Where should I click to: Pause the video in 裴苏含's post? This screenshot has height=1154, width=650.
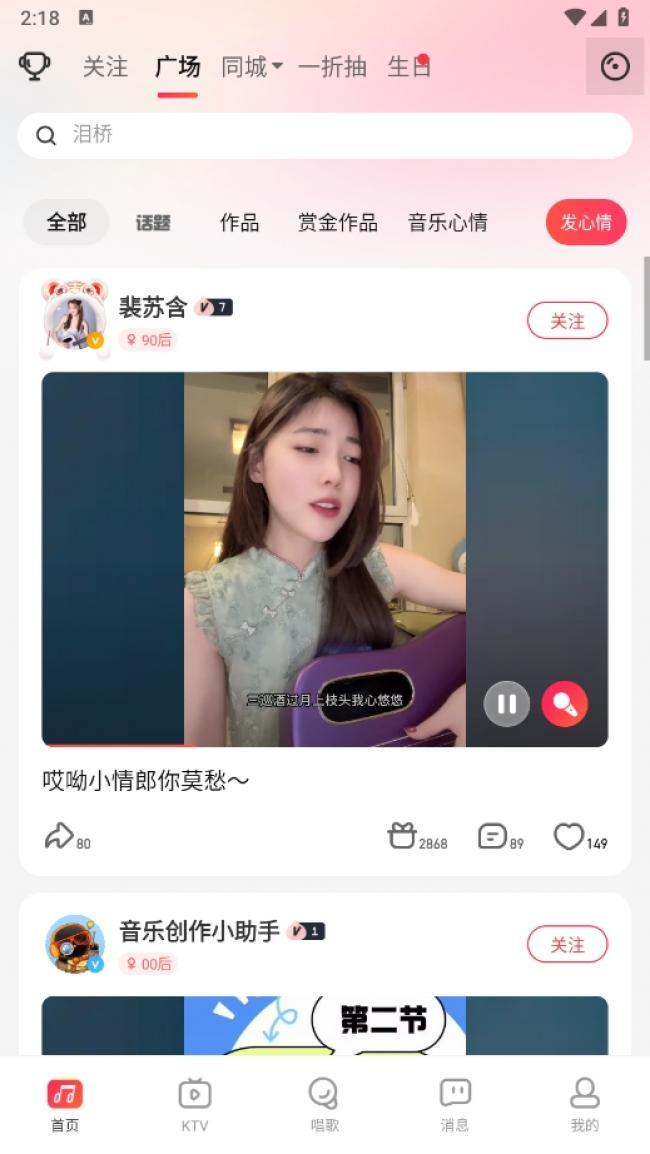(506, 704)
